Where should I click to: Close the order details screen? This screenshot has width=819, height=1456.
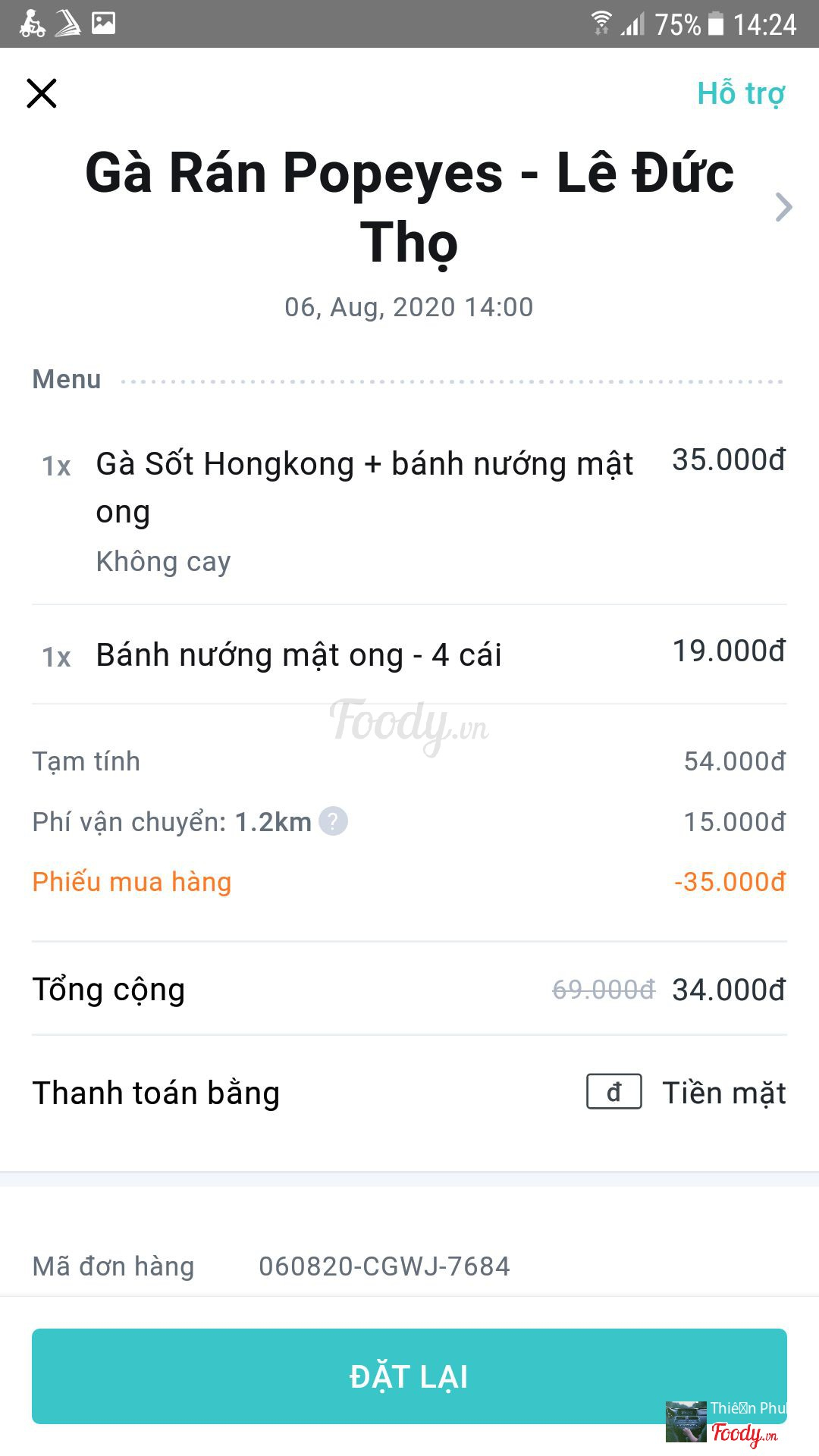42,93
